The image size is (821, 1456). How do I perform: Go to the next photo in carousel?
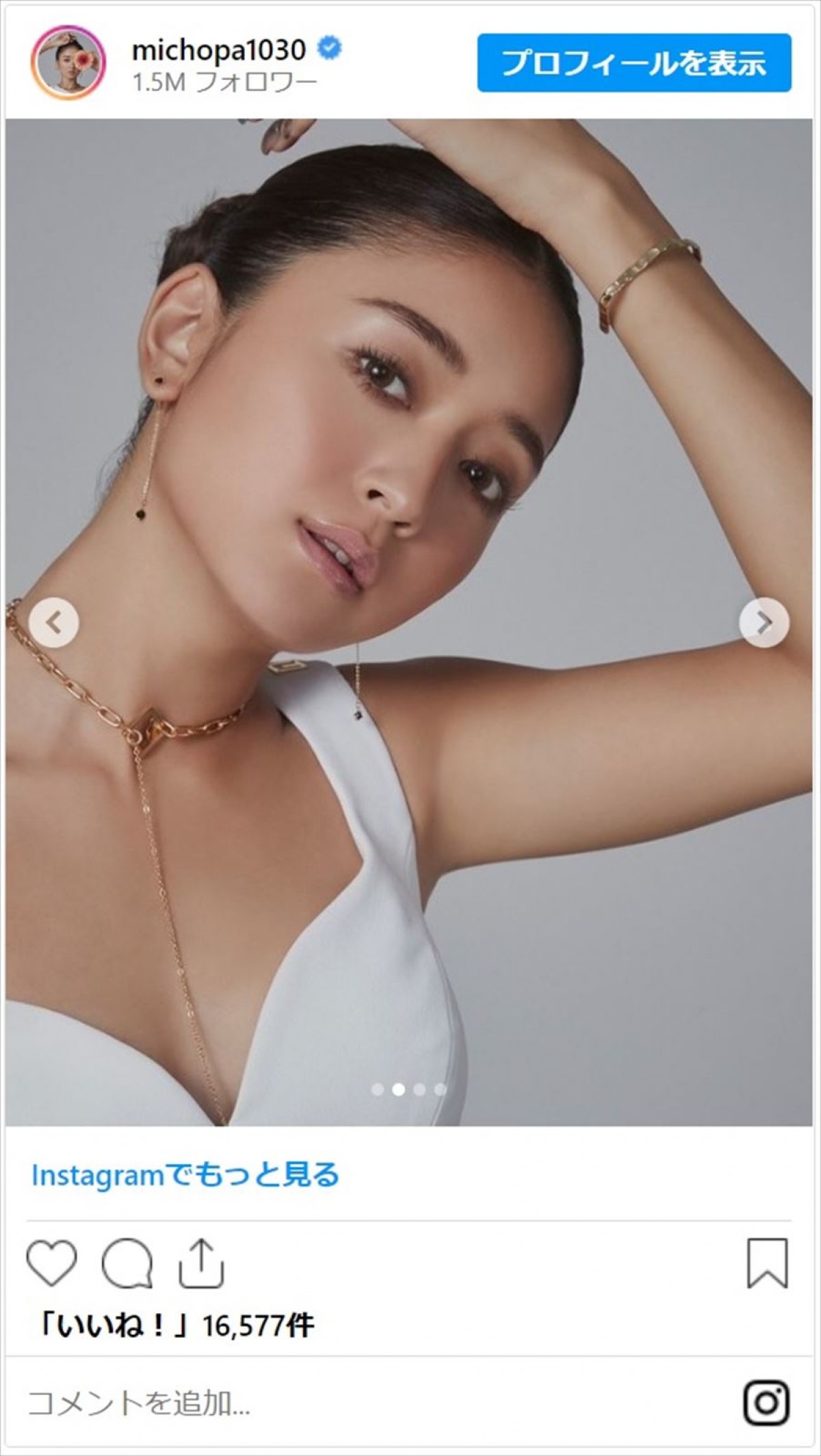[x=764, y=622]
